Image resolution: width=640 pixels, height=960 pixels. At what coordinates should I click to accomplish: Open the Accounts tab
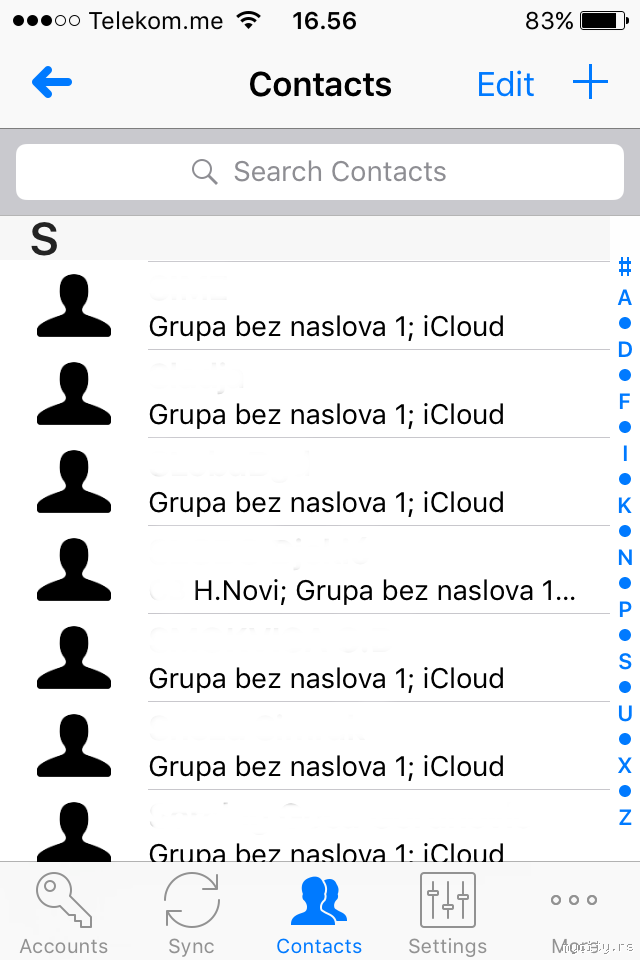[64, 910]
